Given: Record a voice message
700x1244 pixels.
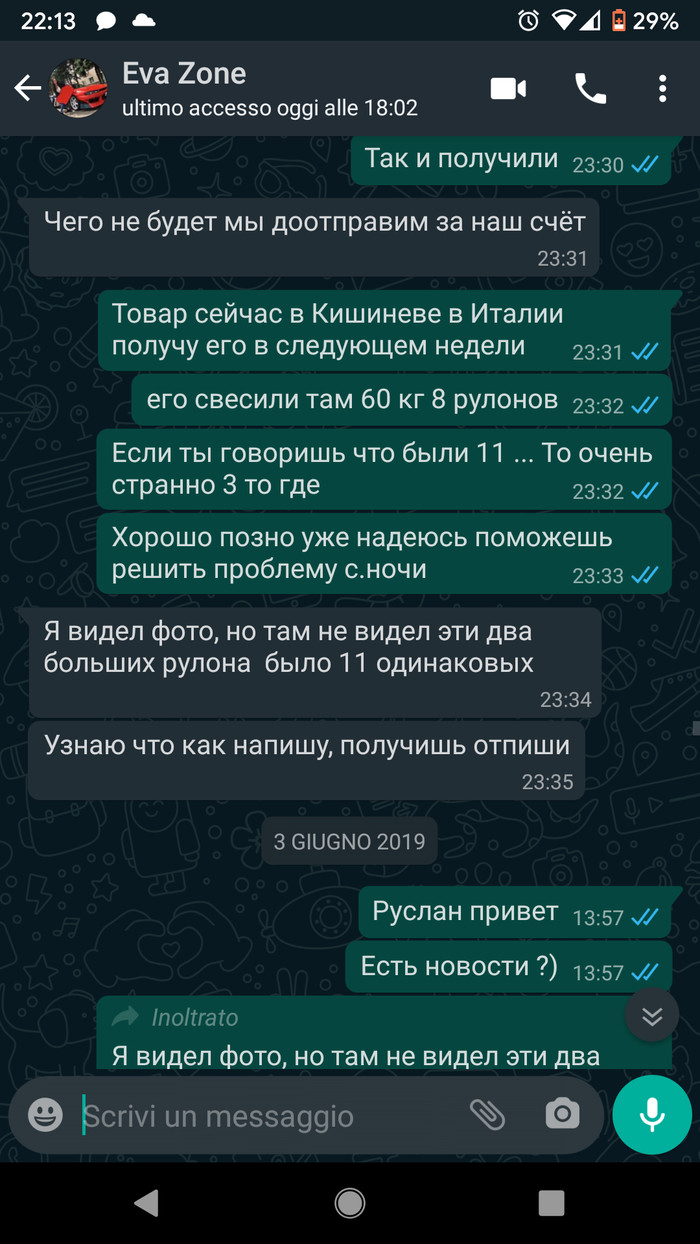Looking at the screenshot, I should tap(652, 1115).
